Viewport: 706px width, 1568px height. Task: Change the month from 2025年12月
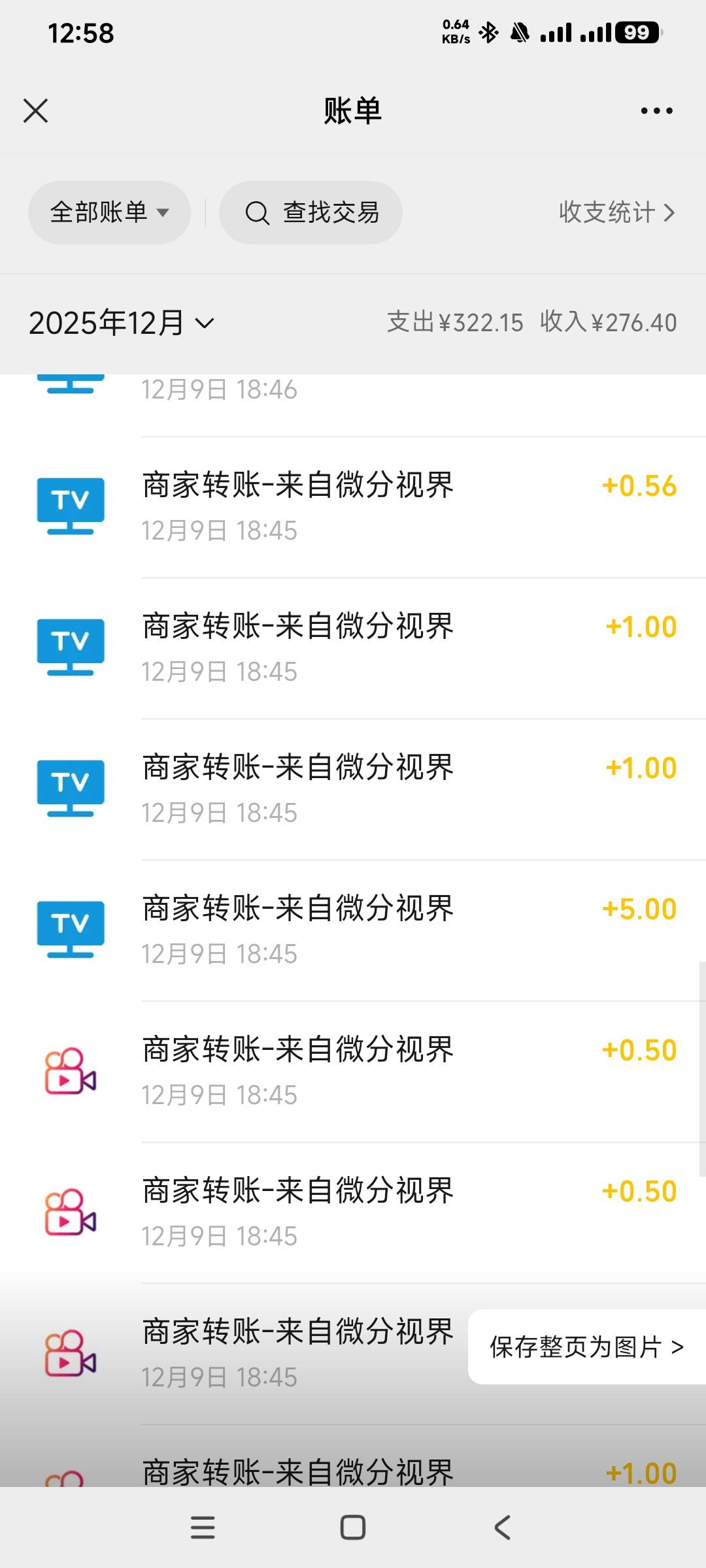pyautogui.click(x=122, y=323)
